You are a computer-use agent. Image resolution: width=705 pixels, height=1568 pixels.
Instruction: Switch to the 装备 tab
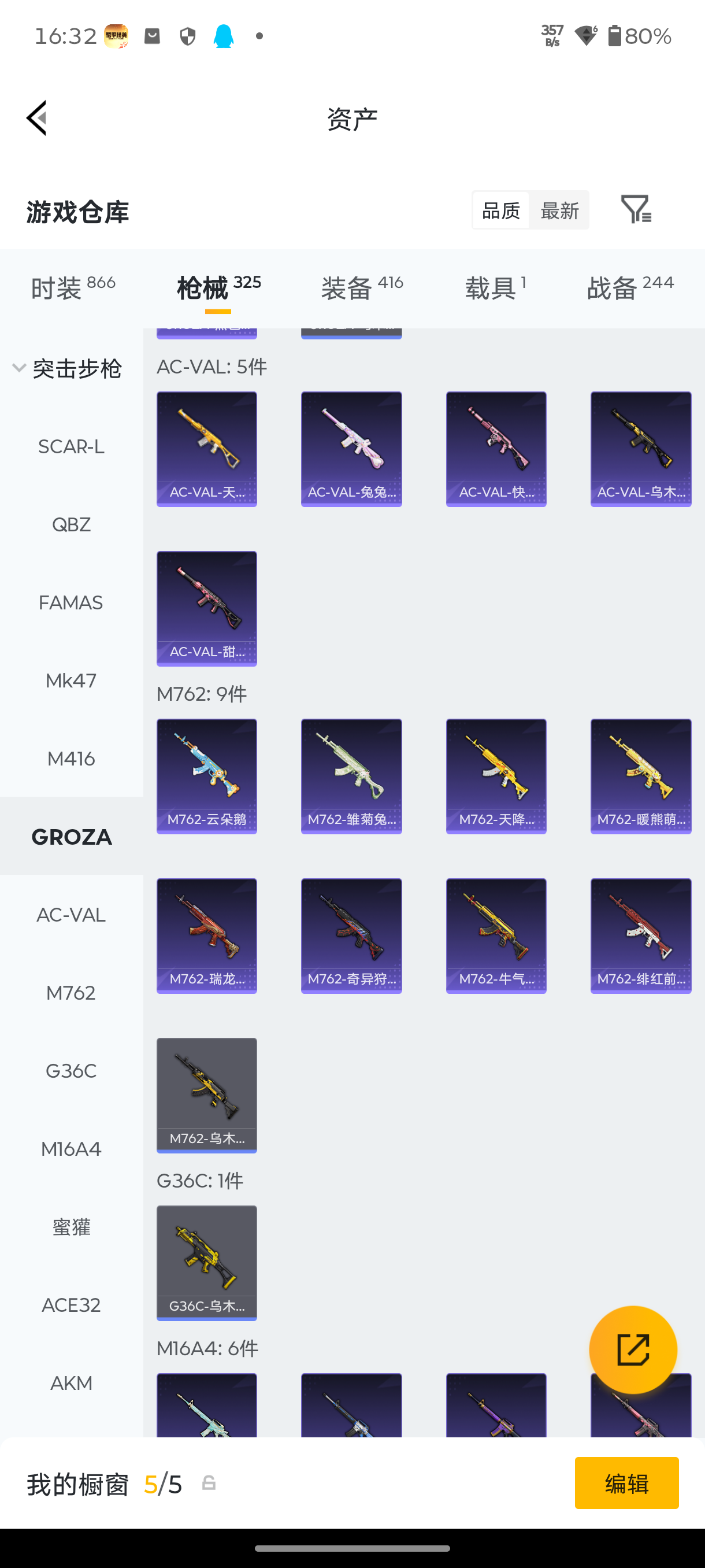coord(361,287)
